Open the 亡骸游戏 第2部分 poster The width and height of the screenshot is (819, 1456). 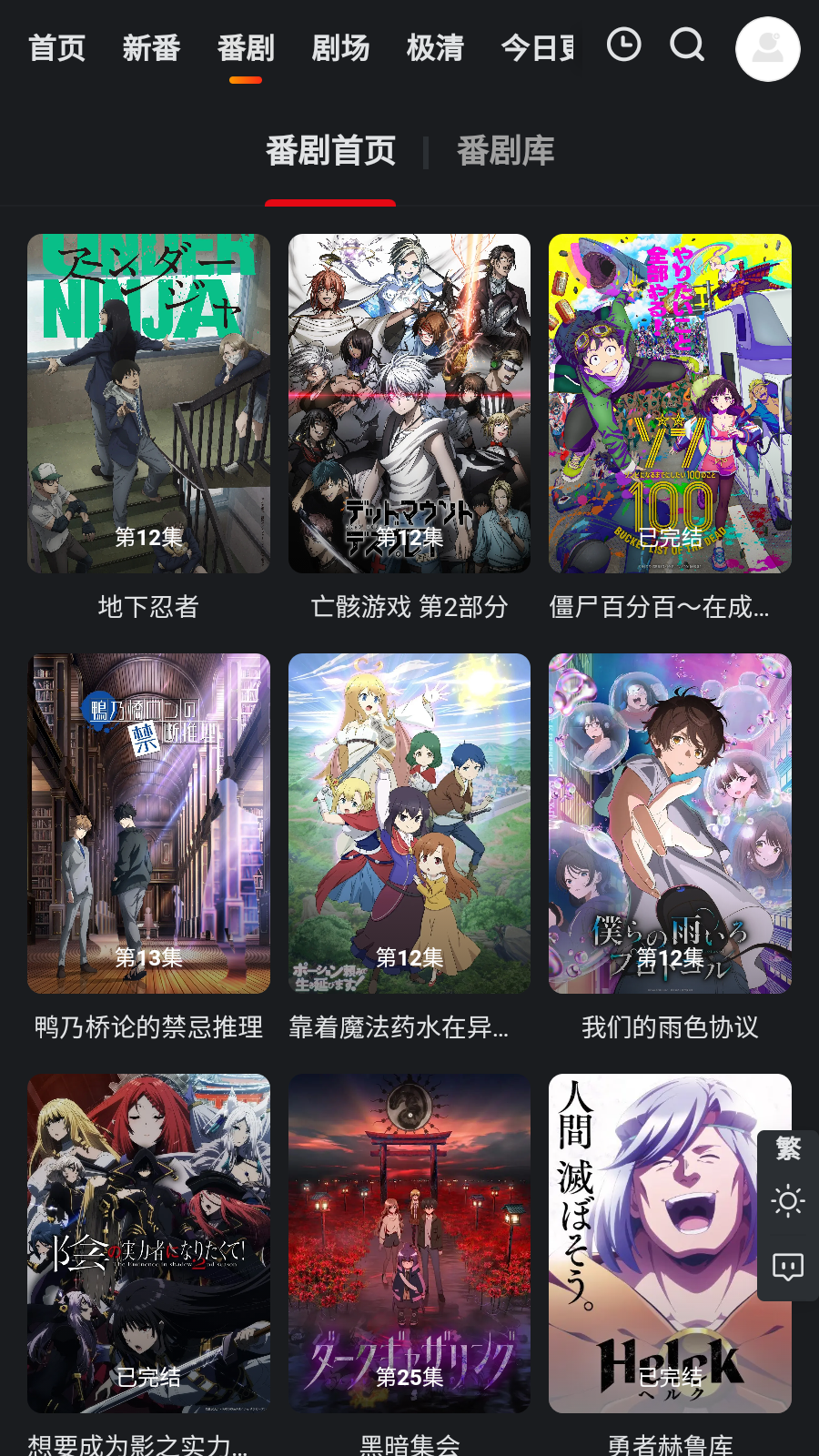pos(408,407)
